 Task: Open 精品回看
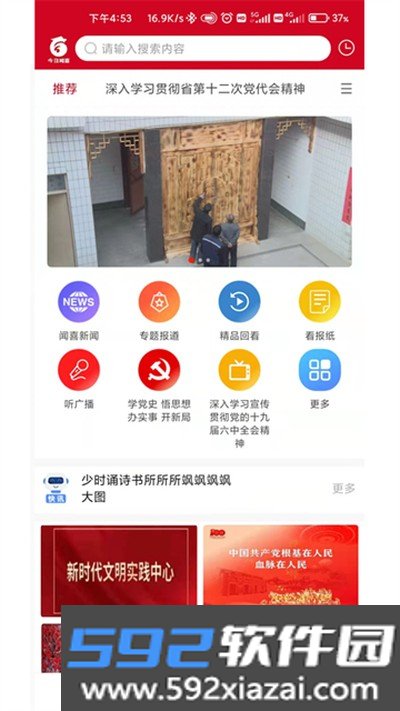coord(239,311)
